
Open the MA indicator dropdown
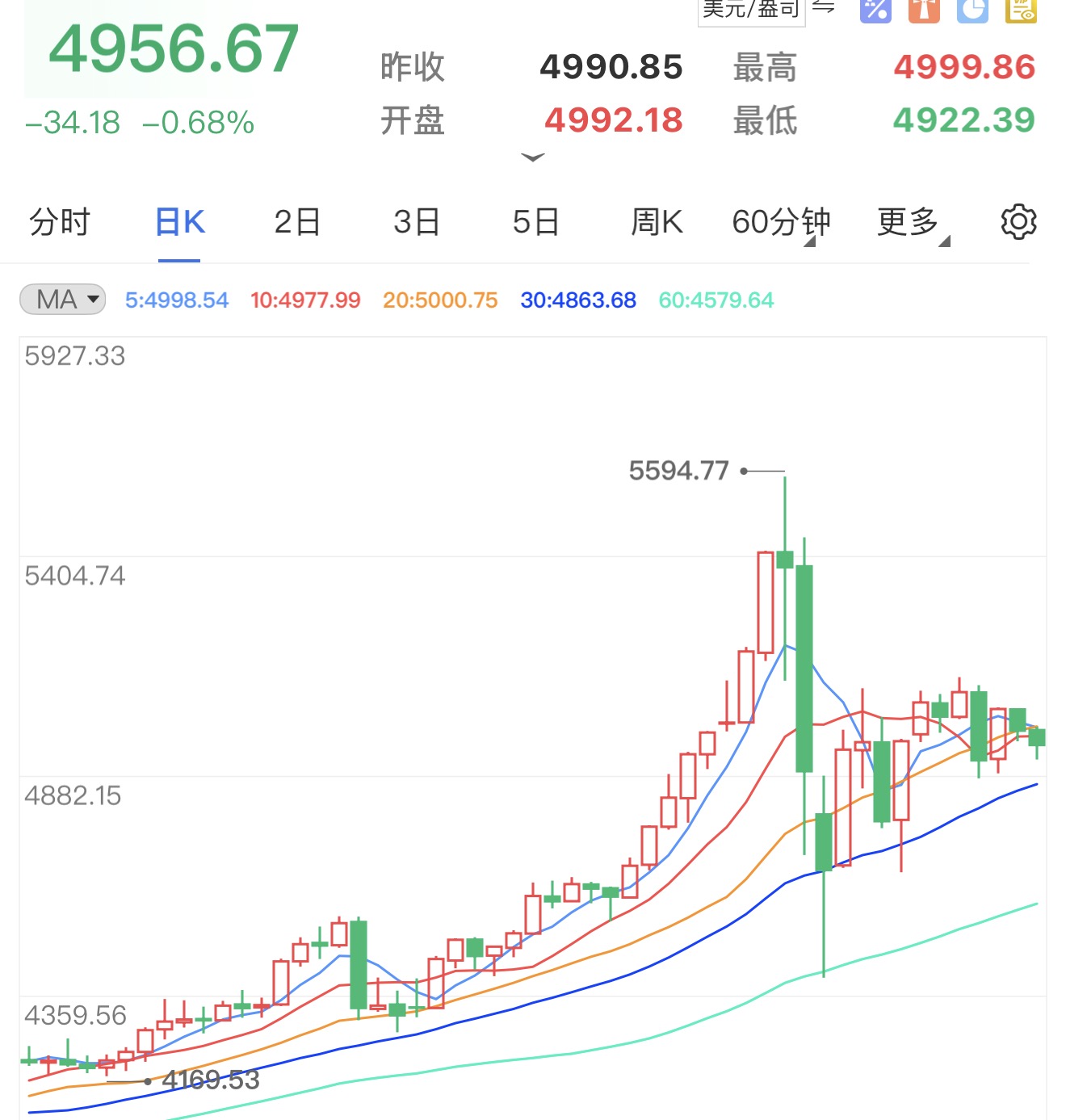[x=63, y=300]
